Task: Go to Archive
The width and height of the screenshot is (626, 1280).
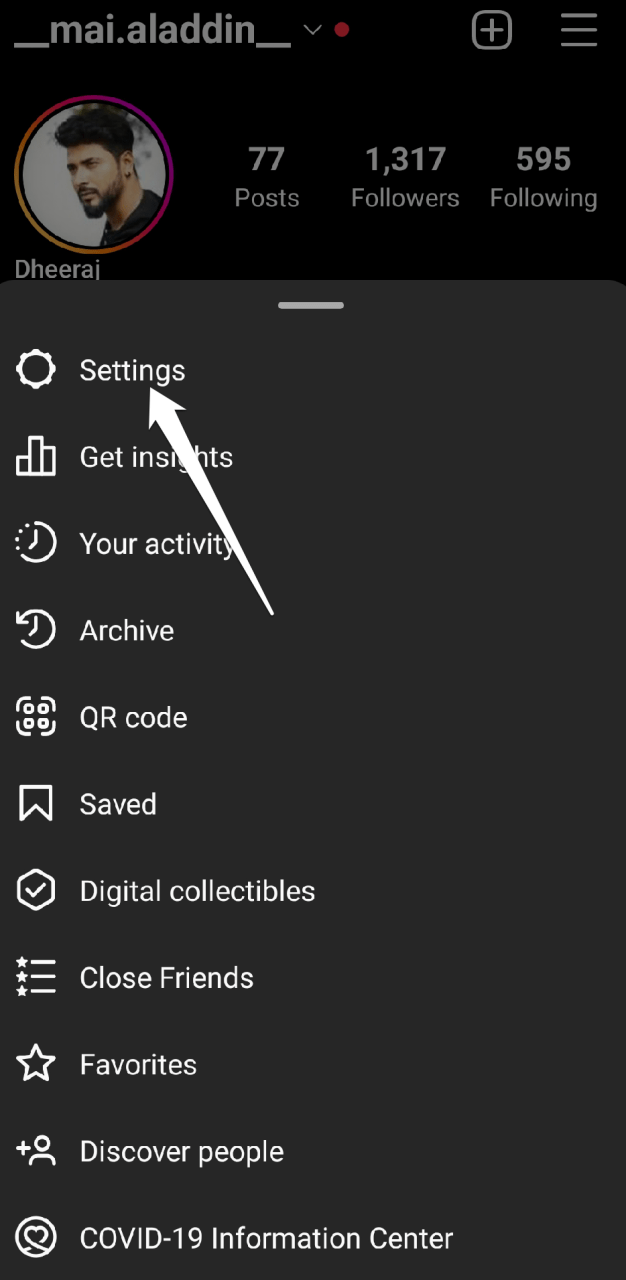Action: 127,631
